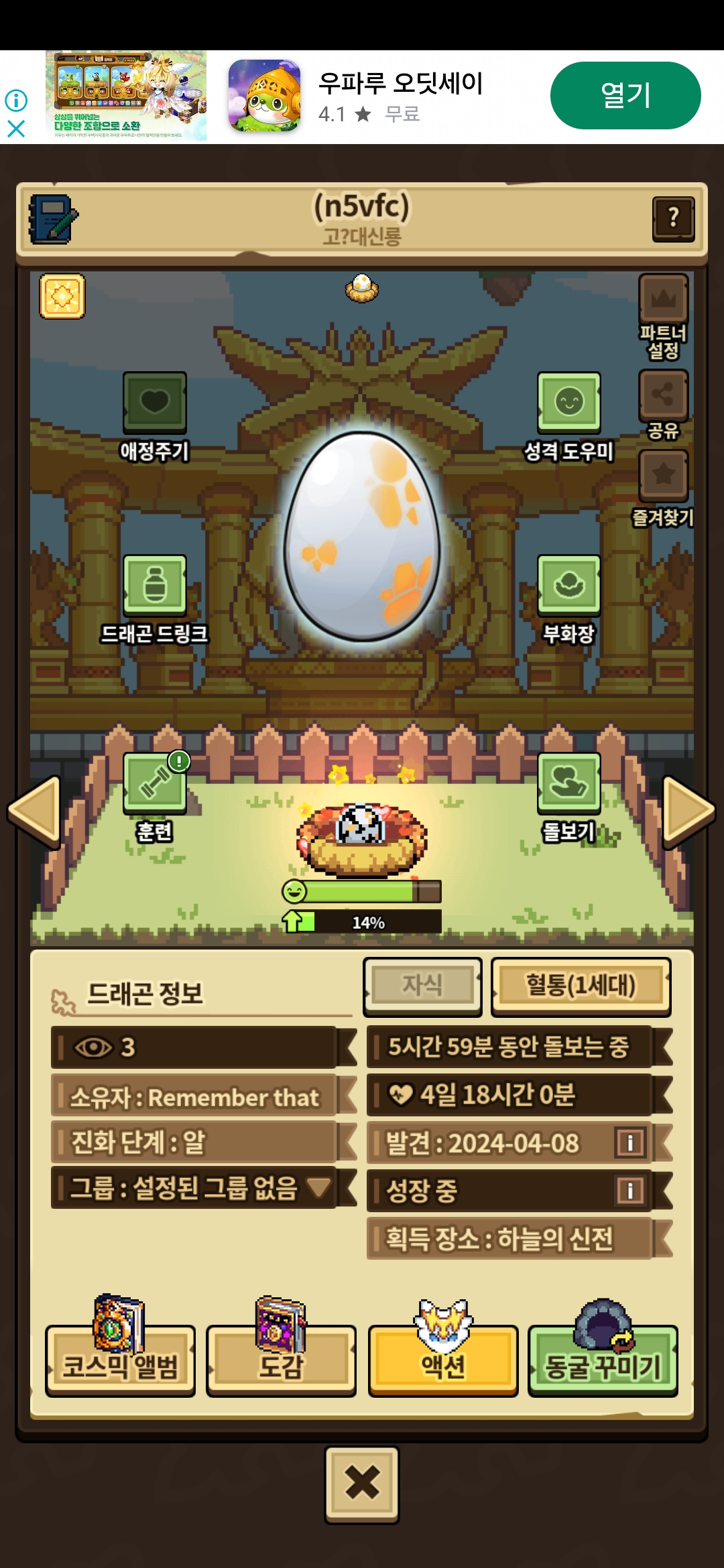Start 훈련 training
The width and height of the screenshot is (724, 1568).
click(154, 783)
